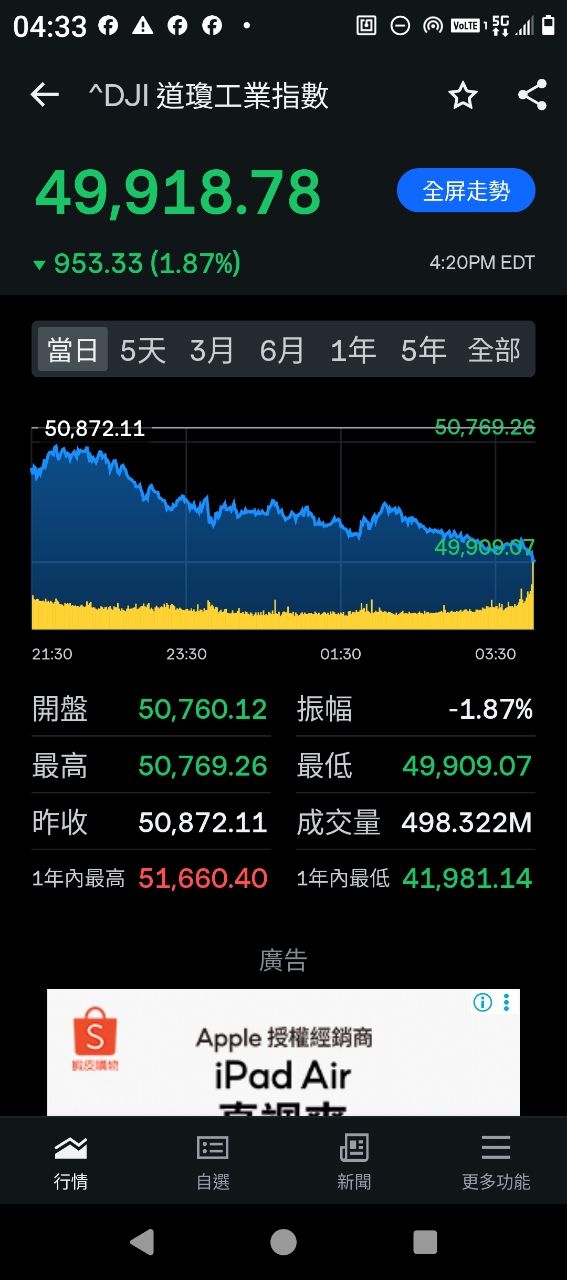Image resolution: width=567 pixels, height=1280 pixels.
Task: Switch the chart to 5天
Action: [x=143, y=350]
